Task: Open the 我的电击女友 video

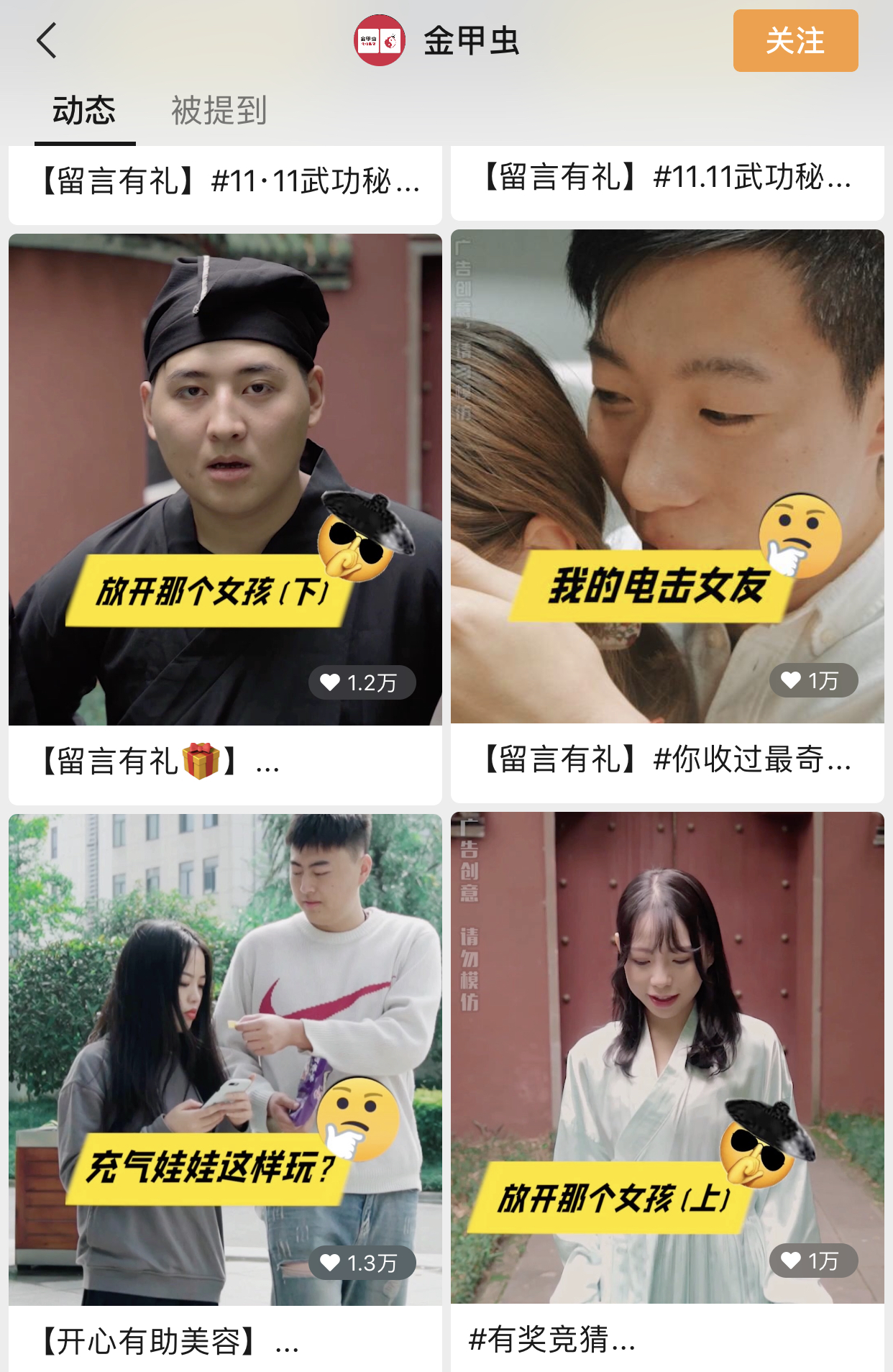Action: (x=667, y=476)
